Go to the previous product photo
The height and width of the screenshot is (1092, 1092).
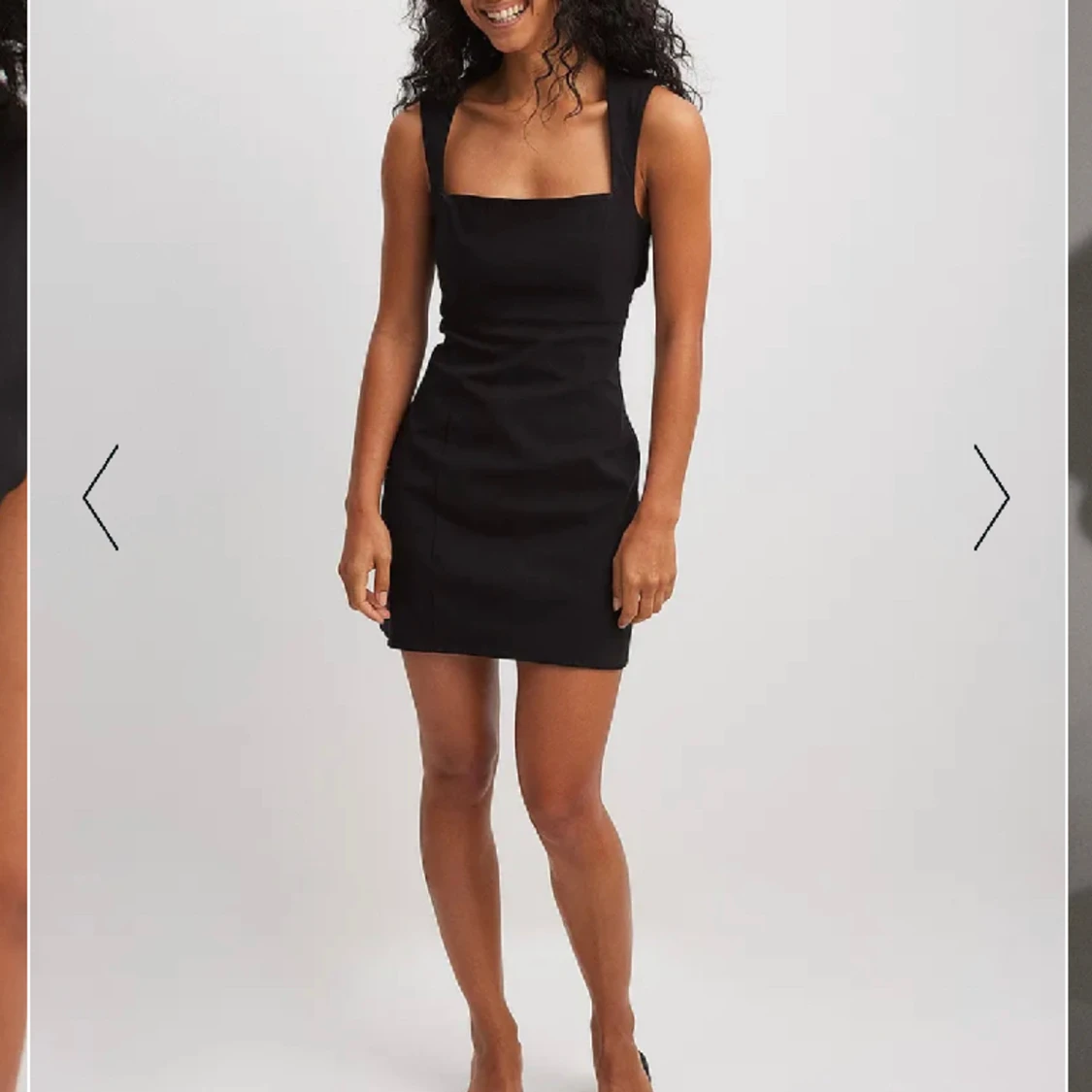101,497
